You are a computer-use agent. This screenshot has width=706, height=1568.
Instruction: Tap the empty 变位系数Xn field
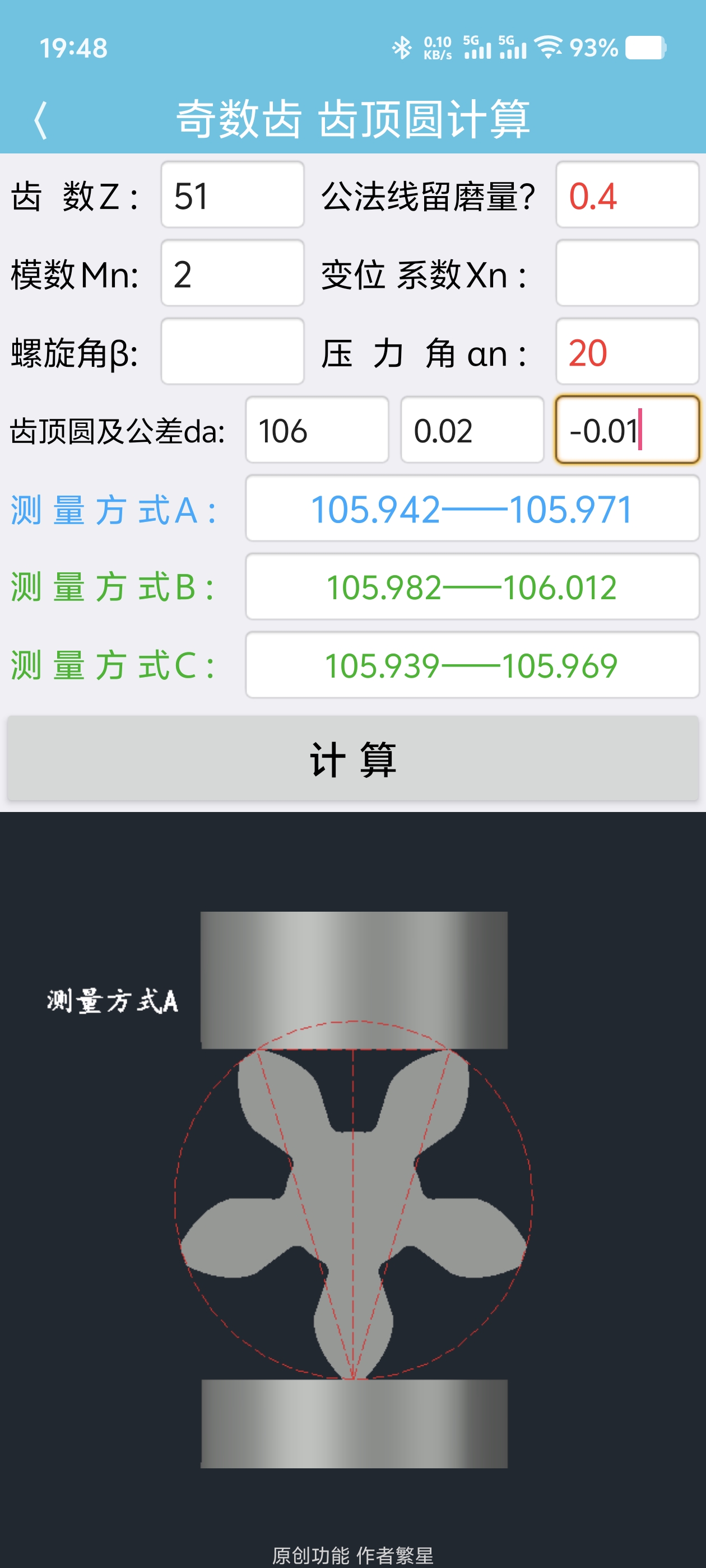(x=626, y=274)
